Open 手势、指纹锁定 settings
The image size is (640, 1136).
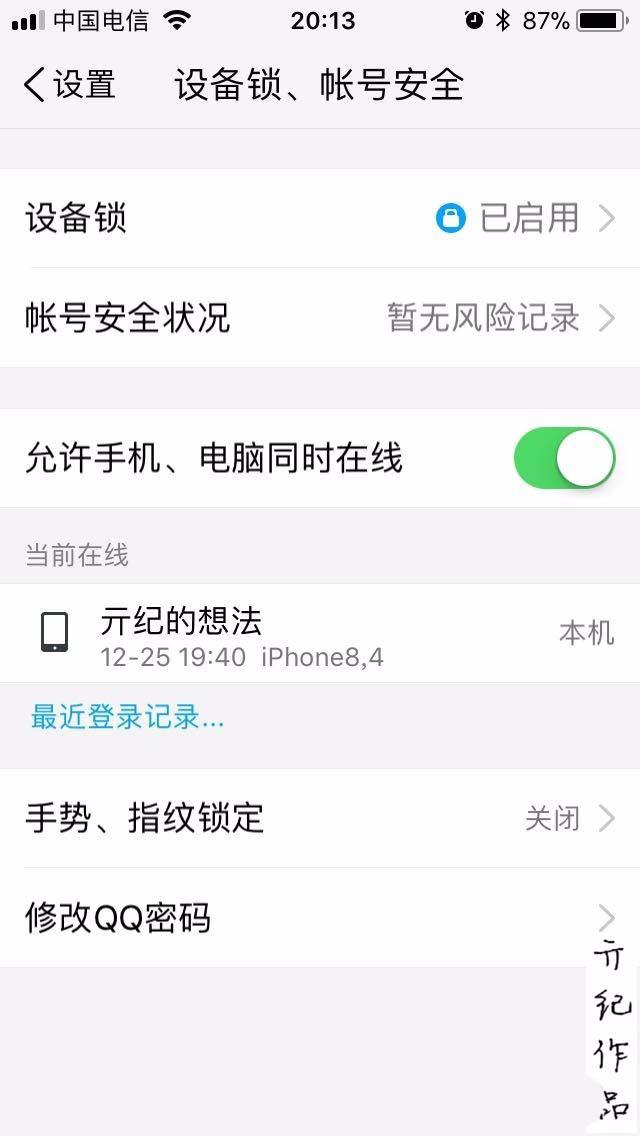click(x=320, y=818)
